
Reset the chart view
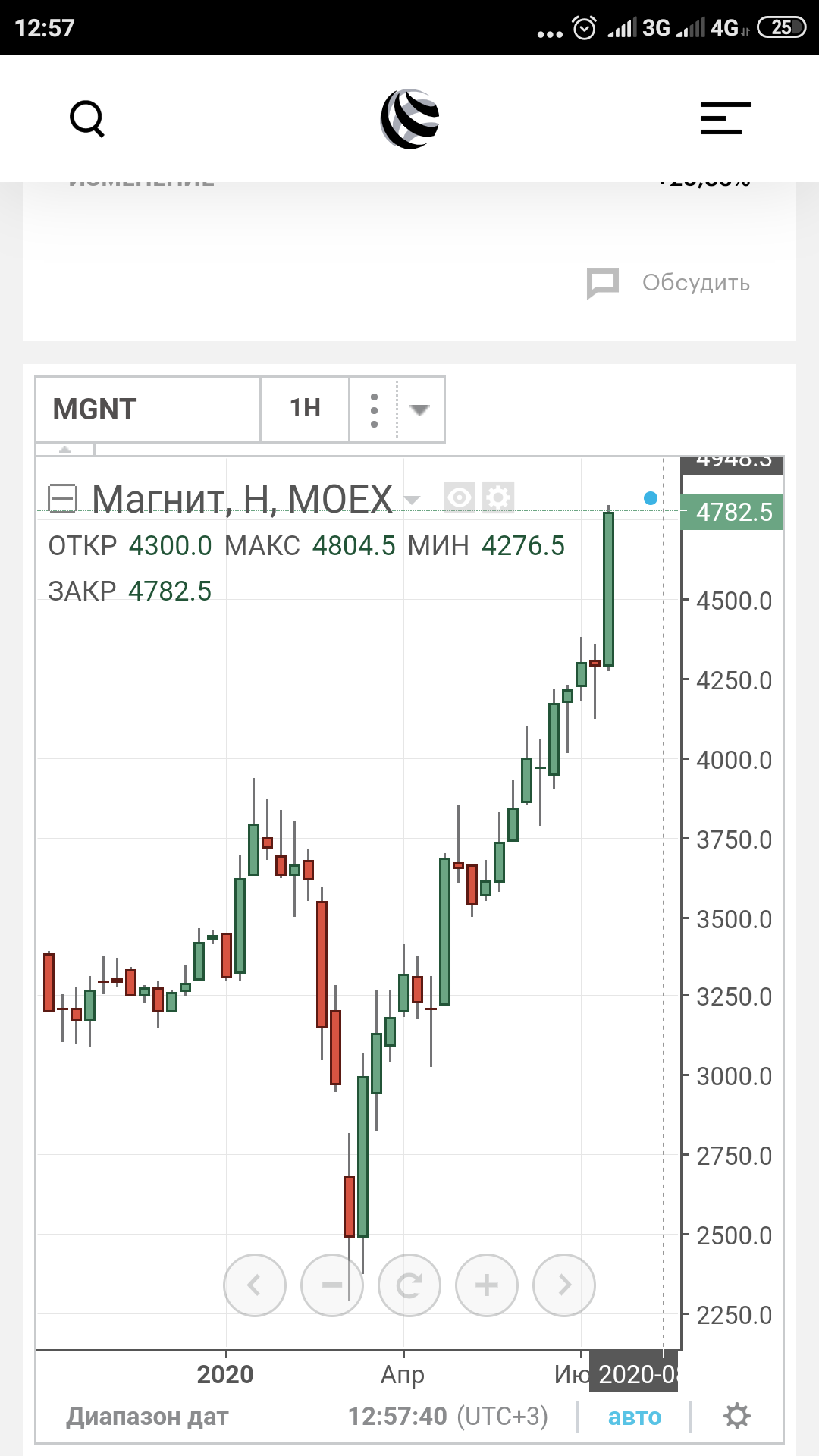409,1285
